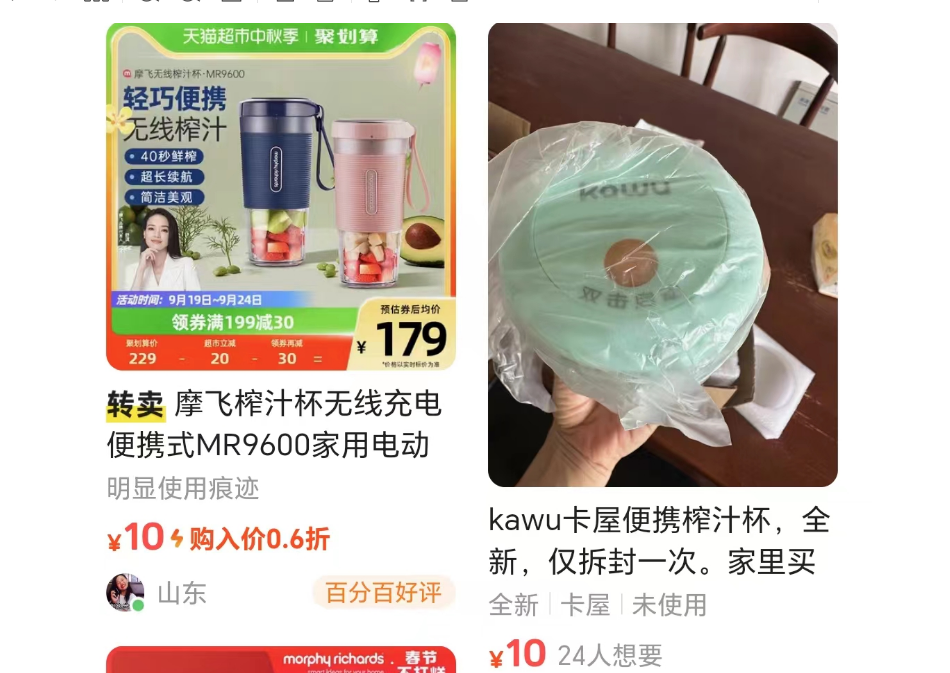Open the morphy richards 春节 listing
Image resolution: width=950 pixels, height=673 pixels.
[x=280, y=660]
